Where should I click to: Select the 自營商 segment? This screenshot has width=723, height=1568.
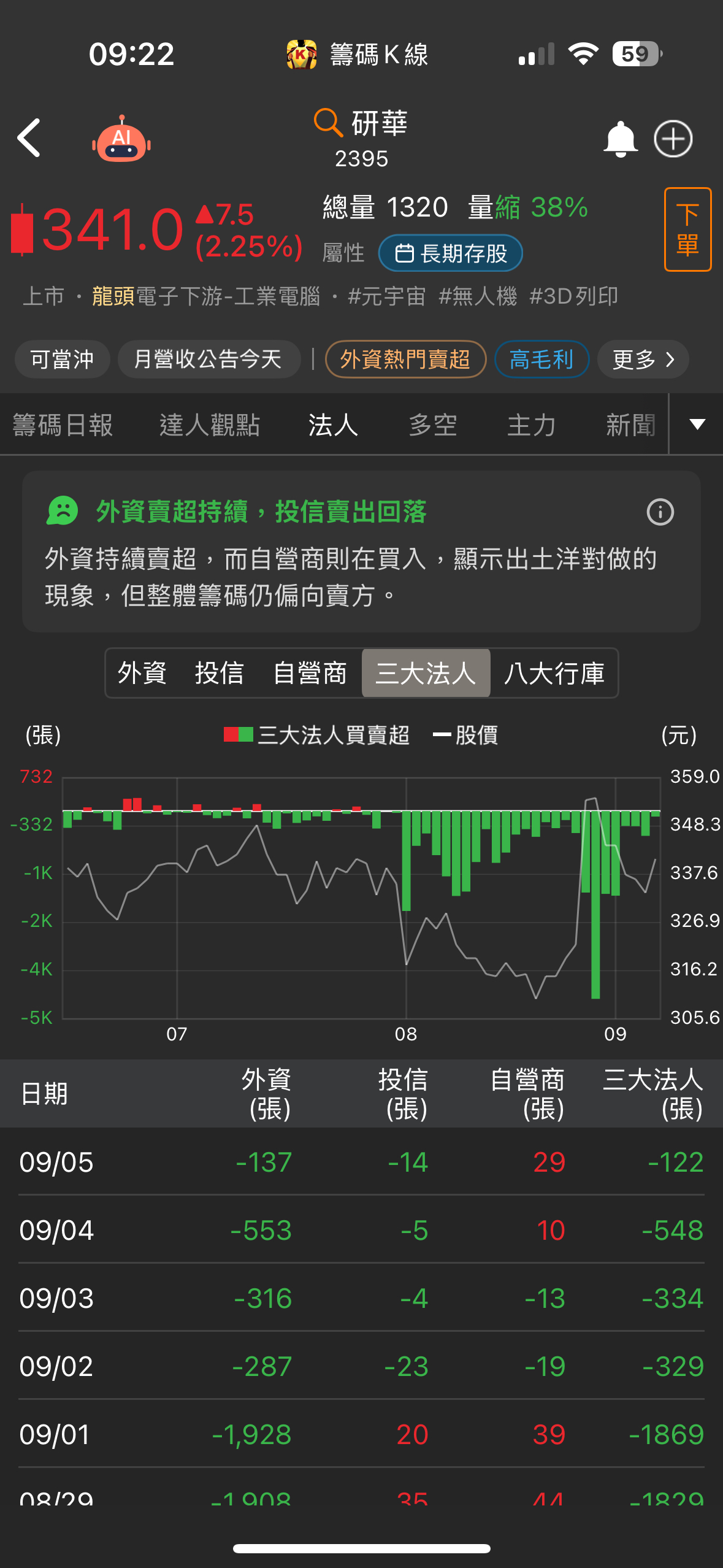coord(310,673)
